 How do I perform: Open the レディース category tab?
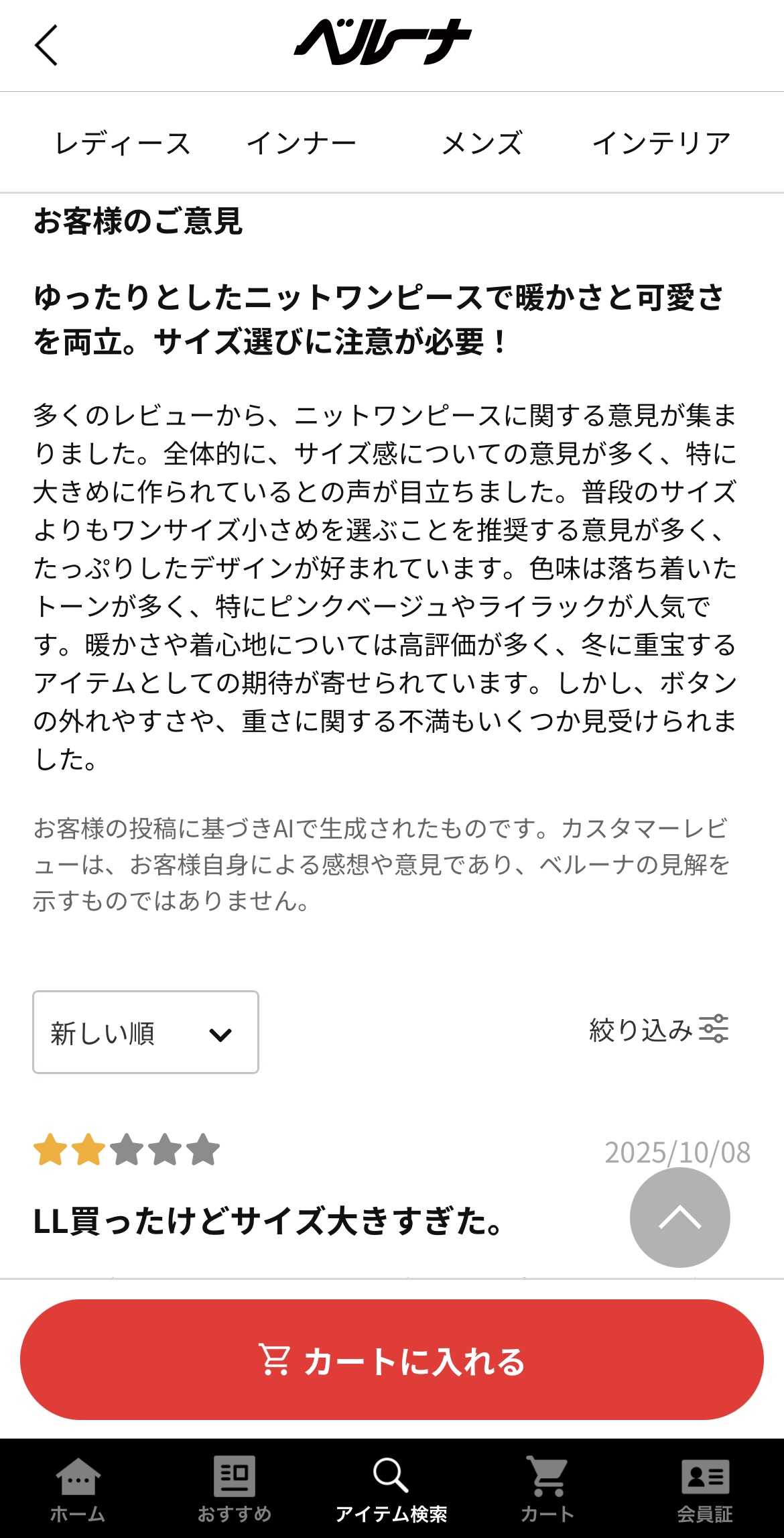pos(123,143)
